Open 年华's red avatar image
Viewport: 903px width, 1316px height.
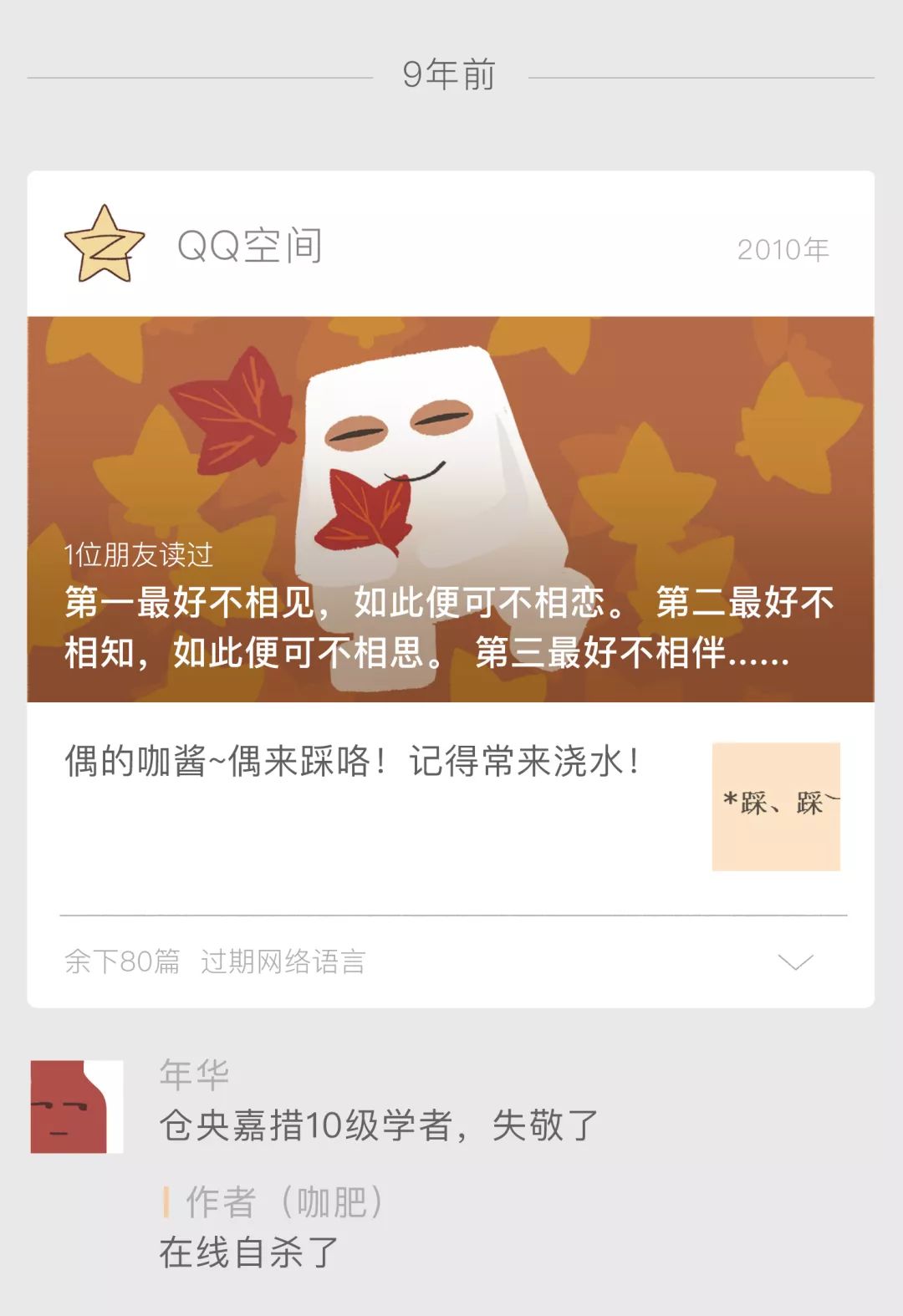click(x=75, y=1104)
